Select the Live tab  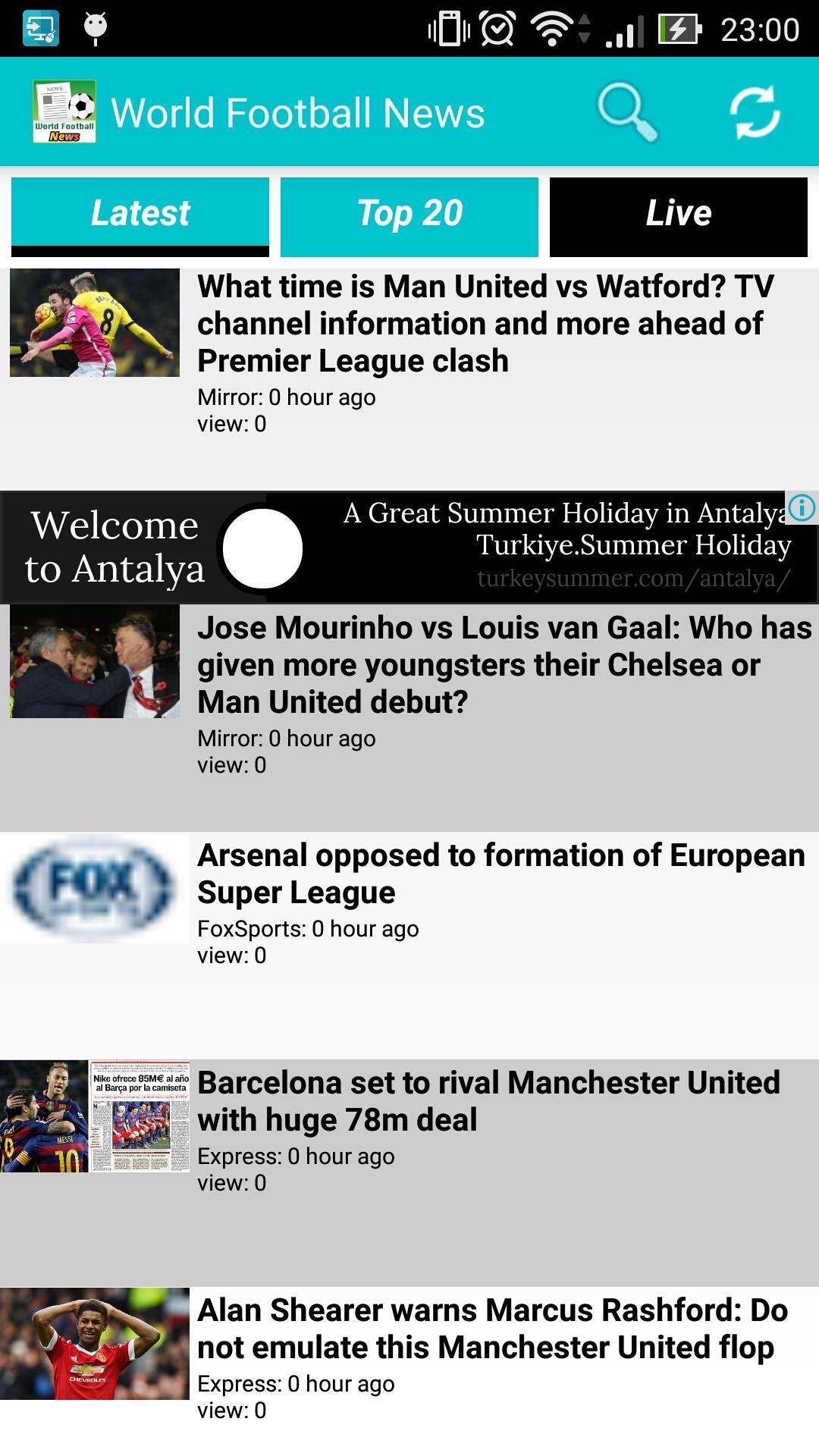[x=679, y=213]
